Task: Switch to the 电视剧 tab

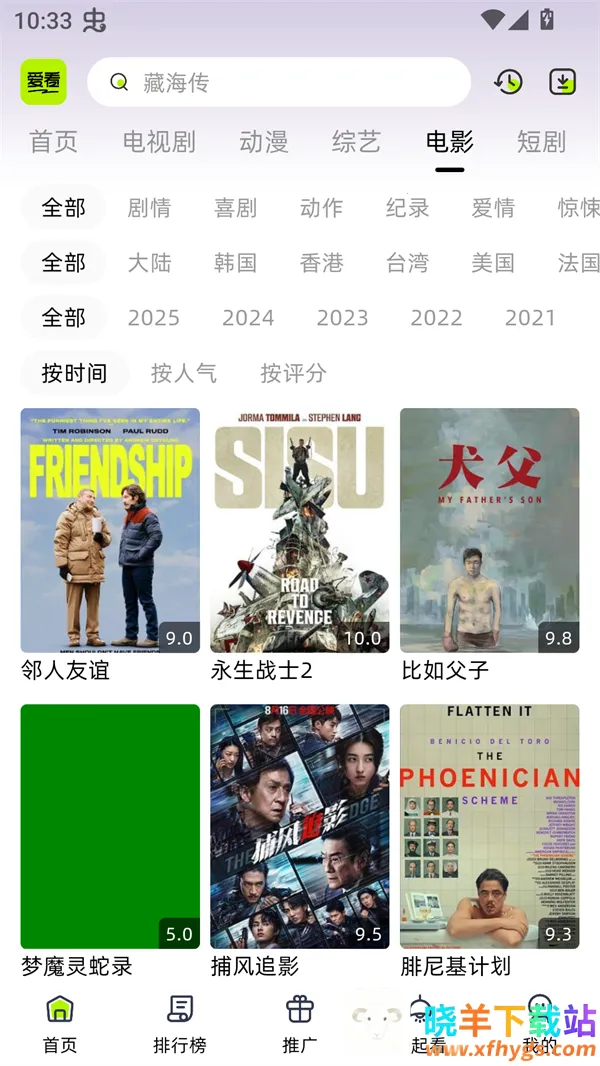Action: 159,142
